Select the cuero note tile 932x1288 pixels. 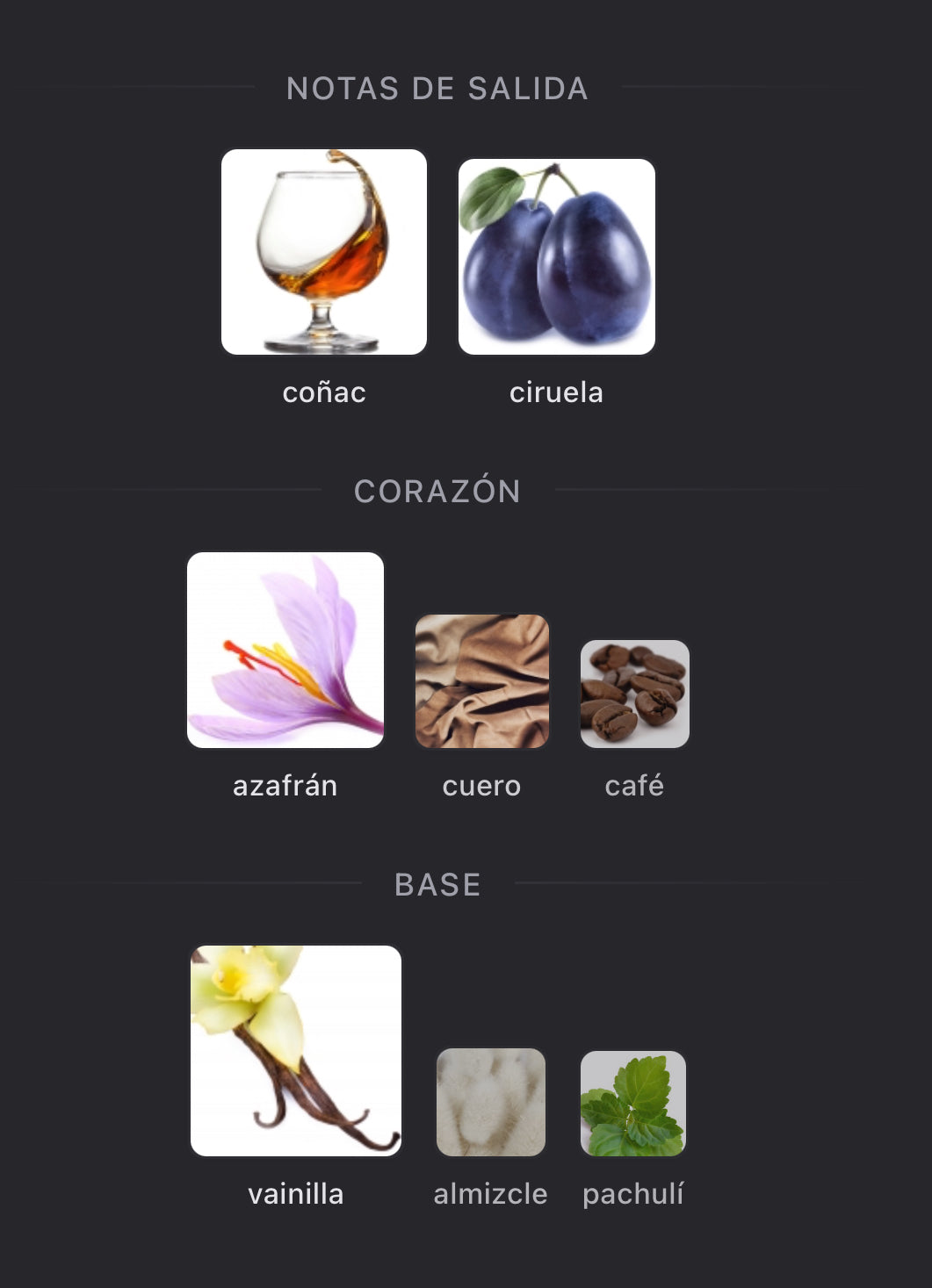[481, 681]
